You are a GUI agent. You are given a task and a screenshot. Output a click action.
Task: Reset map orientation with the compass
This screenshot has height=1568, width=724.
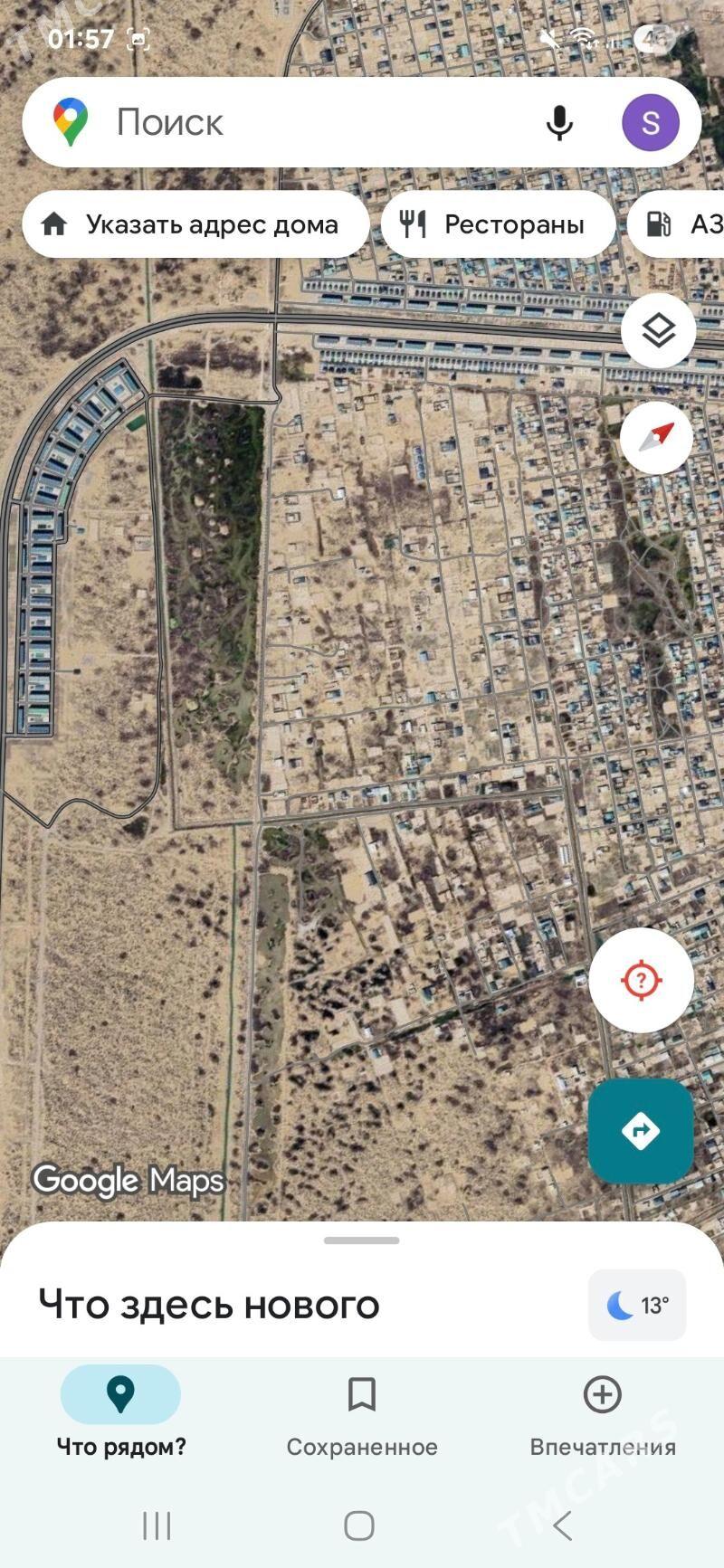[657, 438]
